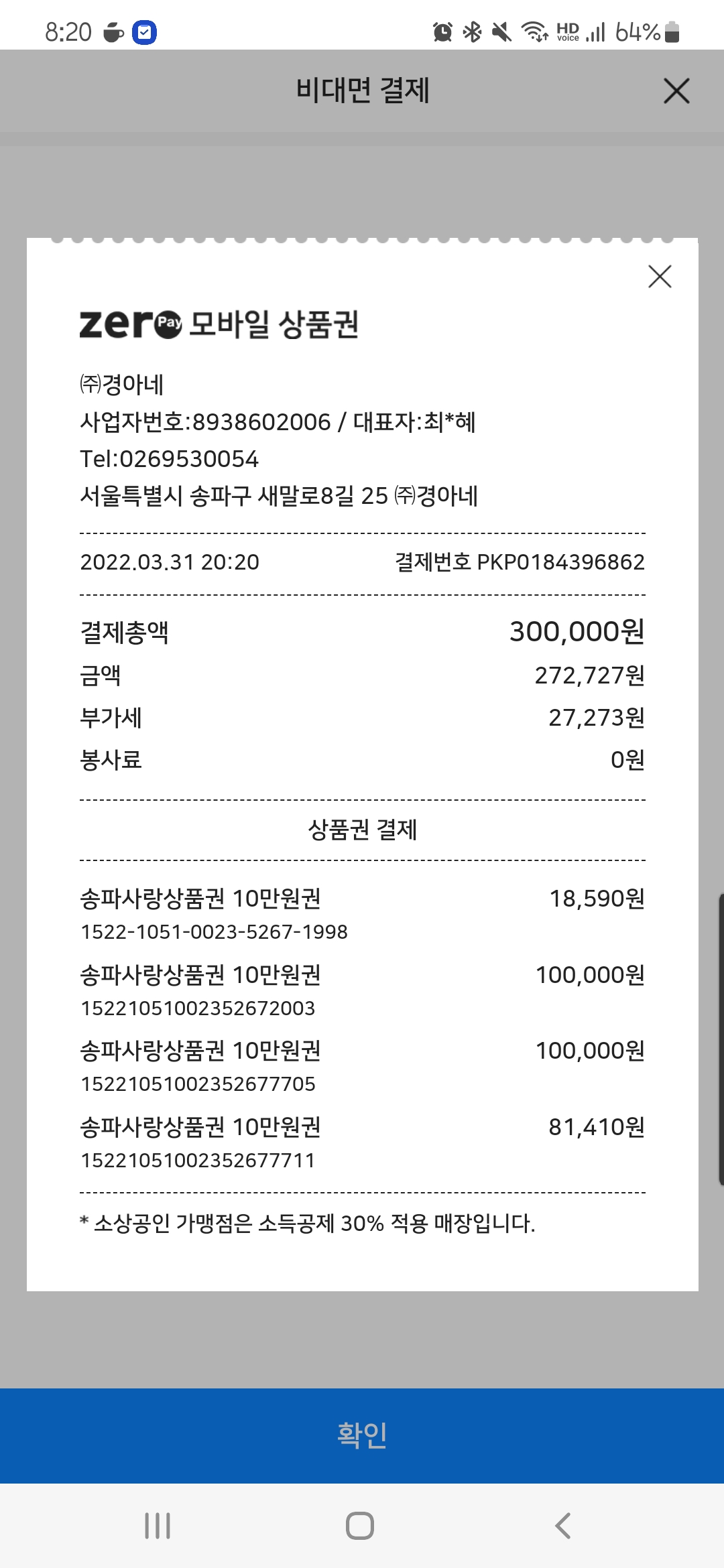Tap the 확인 confirm button

(x=362, y=1435)
